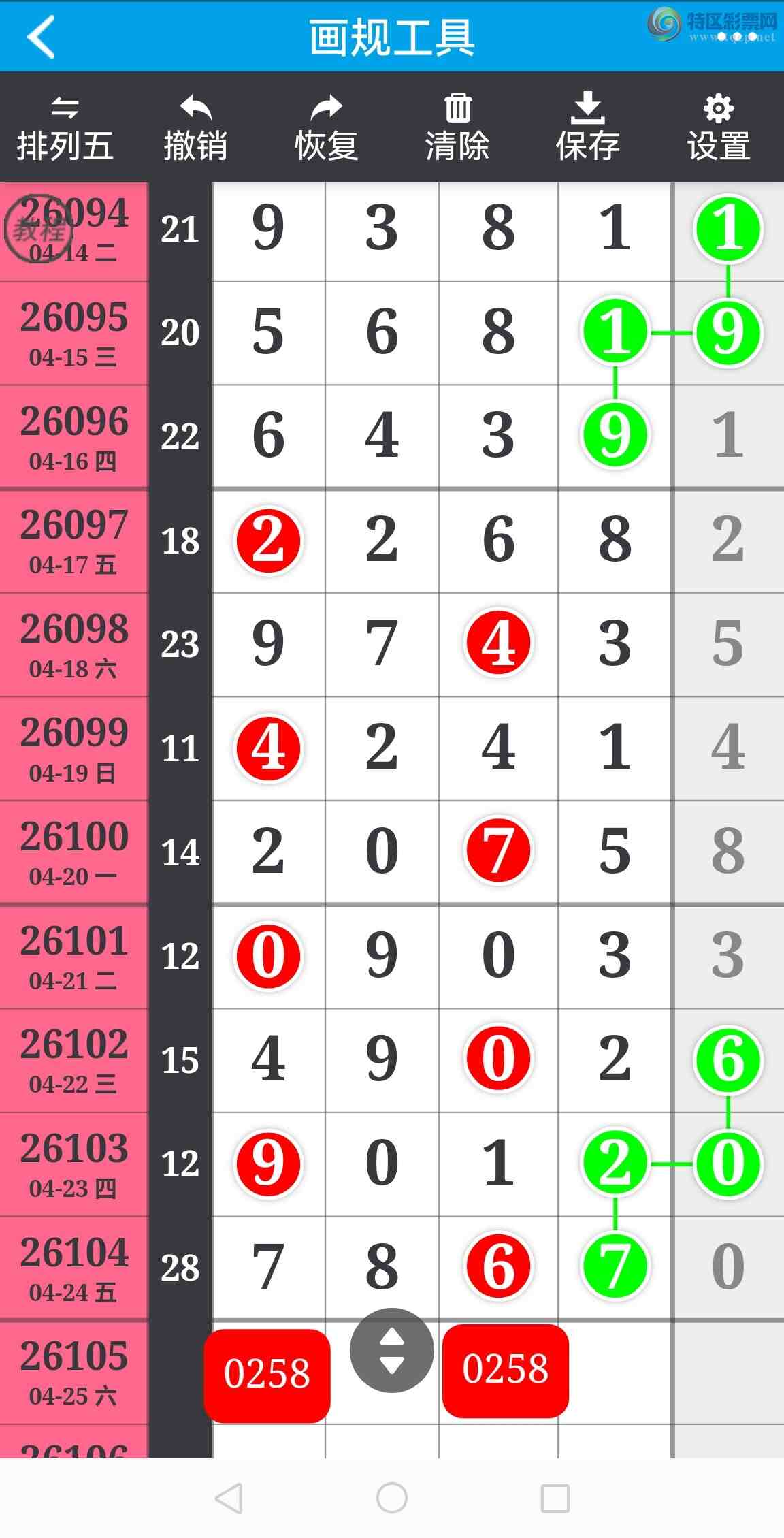The height and width of the screenshot is (1538, 784).
Task: Undo last action with 撤销
Action: [195, 129]
